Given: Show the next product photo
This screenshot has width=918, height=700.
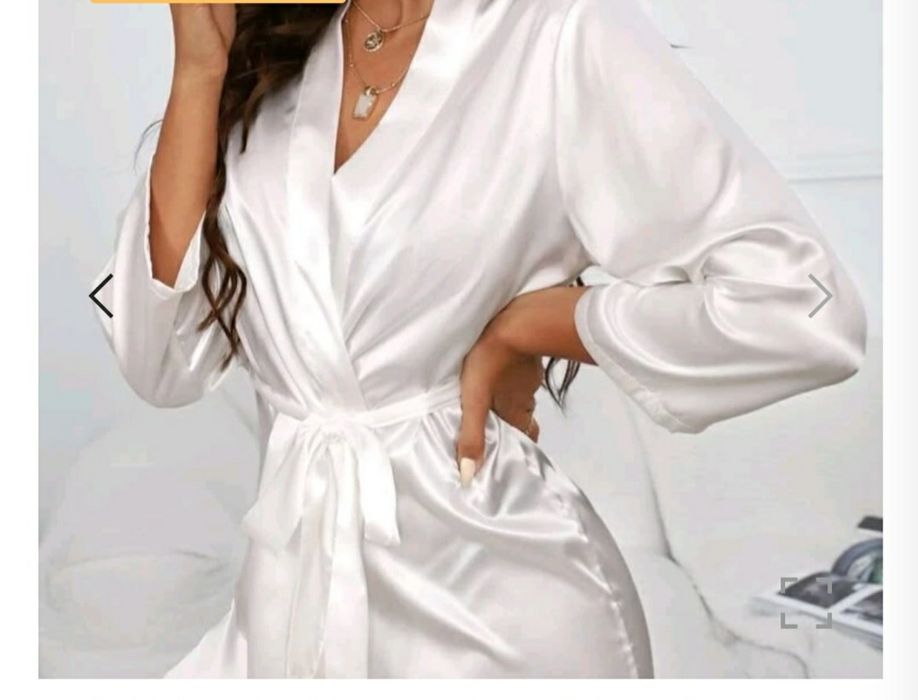Looking at the screenshot, I should (x=819, y=296).
